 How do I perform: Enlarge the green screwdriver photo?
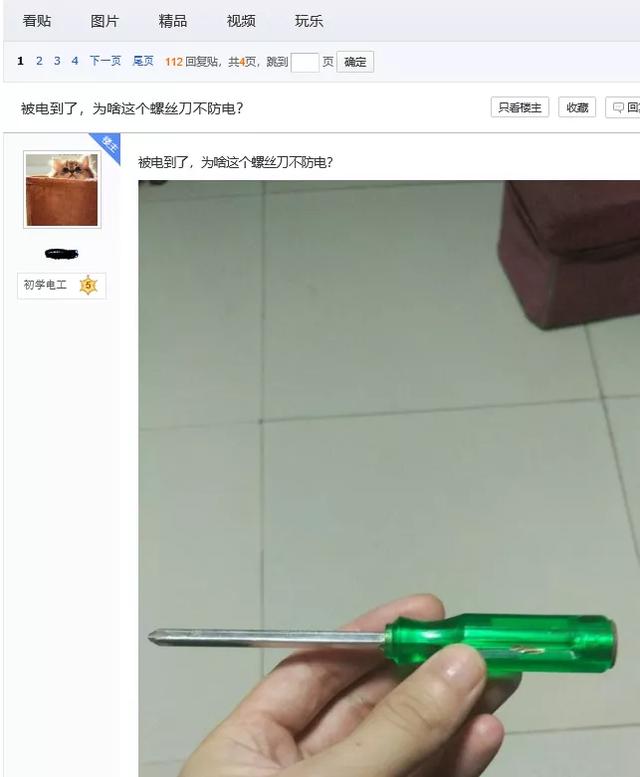click(x=388, y=478)
